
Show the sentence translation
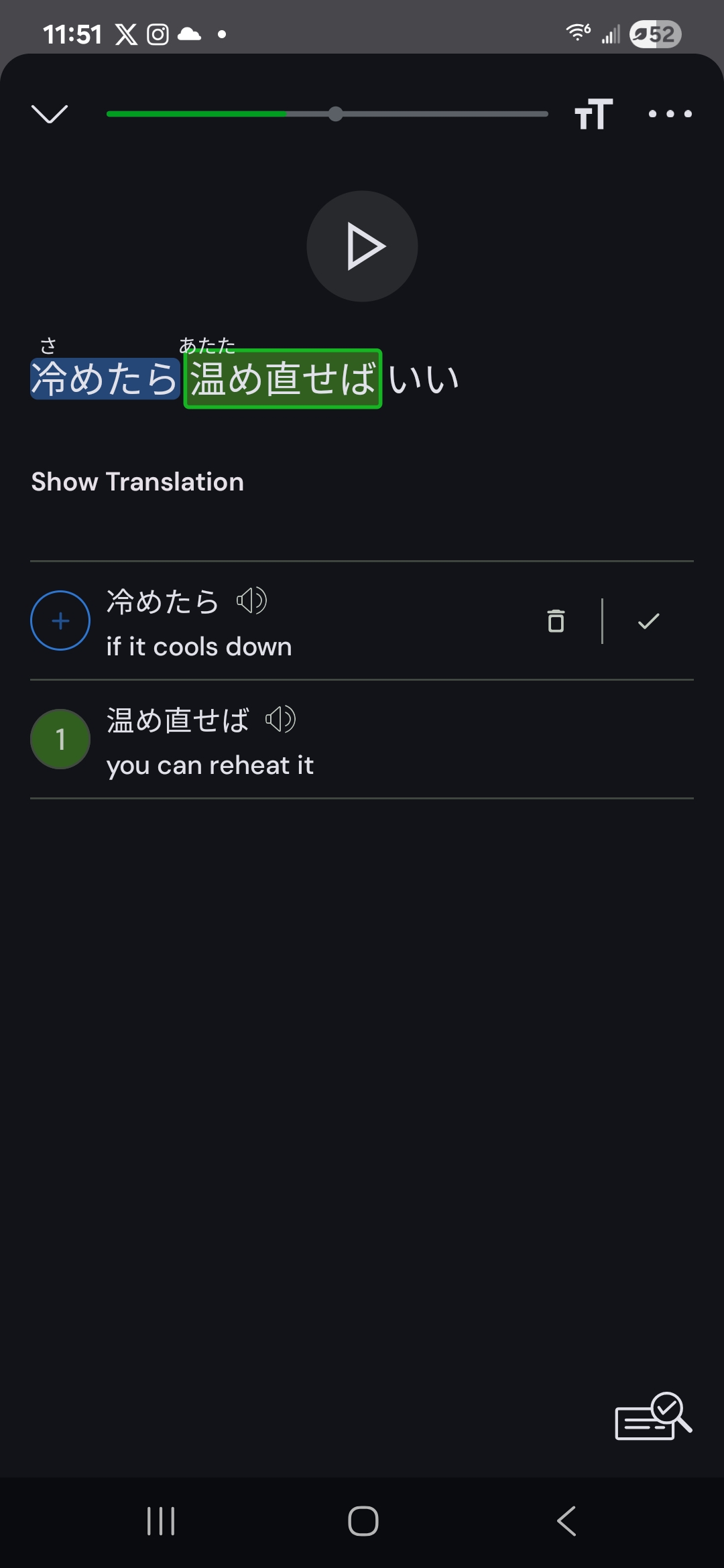coord(137,482)
